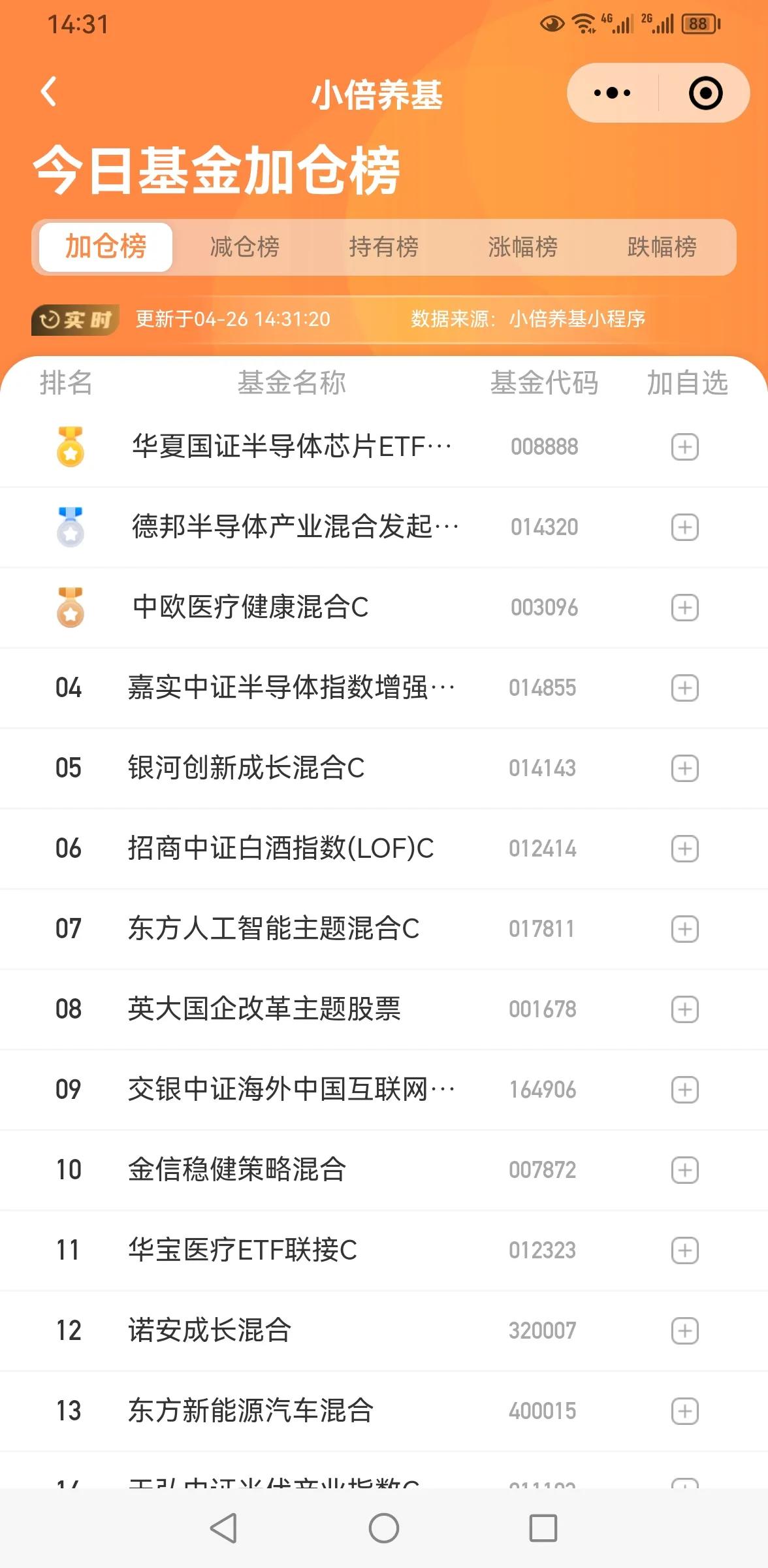Screen dimensions: 768x1568
Task: Tap the back arrow at top left
Action: [48, 93]
